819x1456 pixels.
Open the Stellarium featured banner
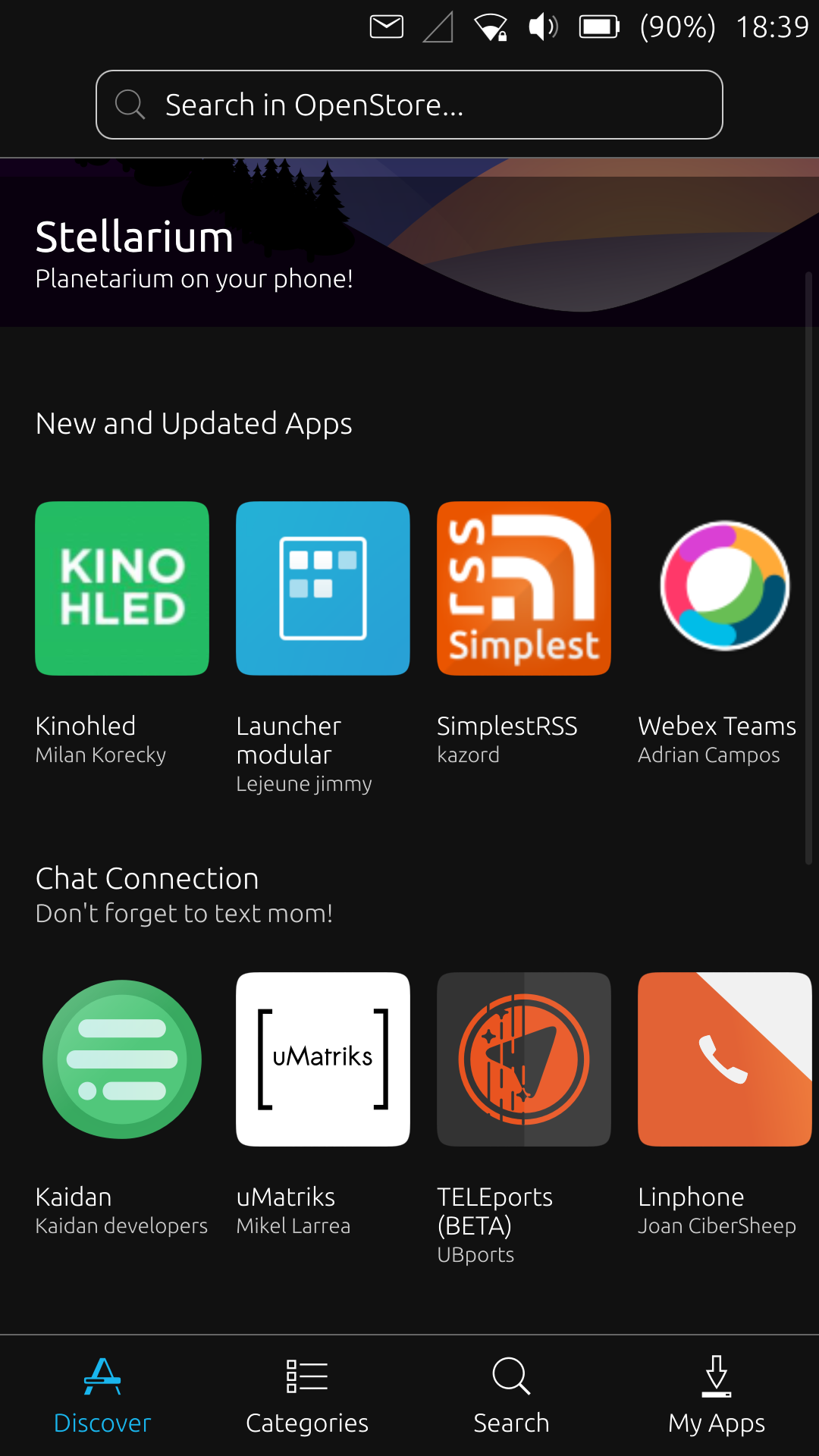409,243
